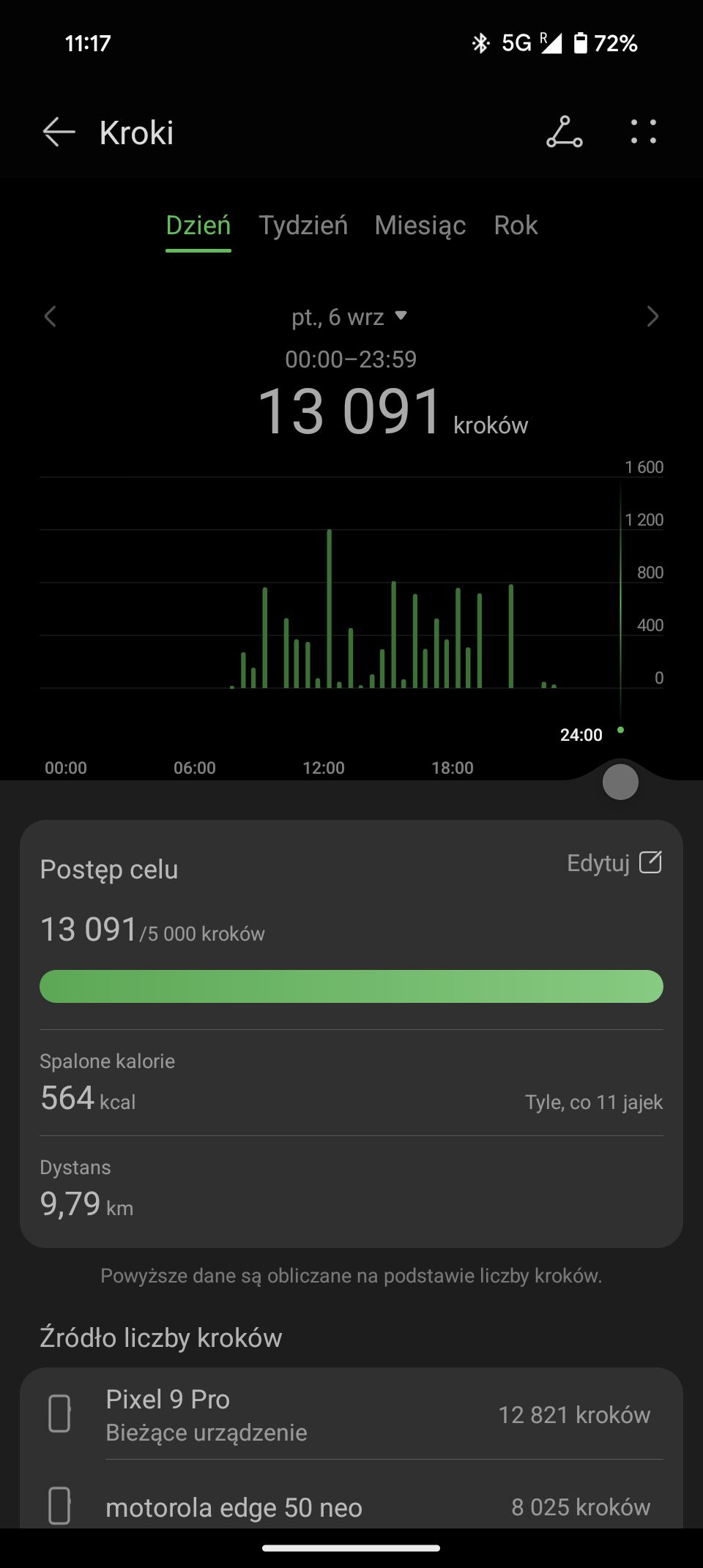Switch to the Rok tab
703x1568 pixels.
point(516,225)
